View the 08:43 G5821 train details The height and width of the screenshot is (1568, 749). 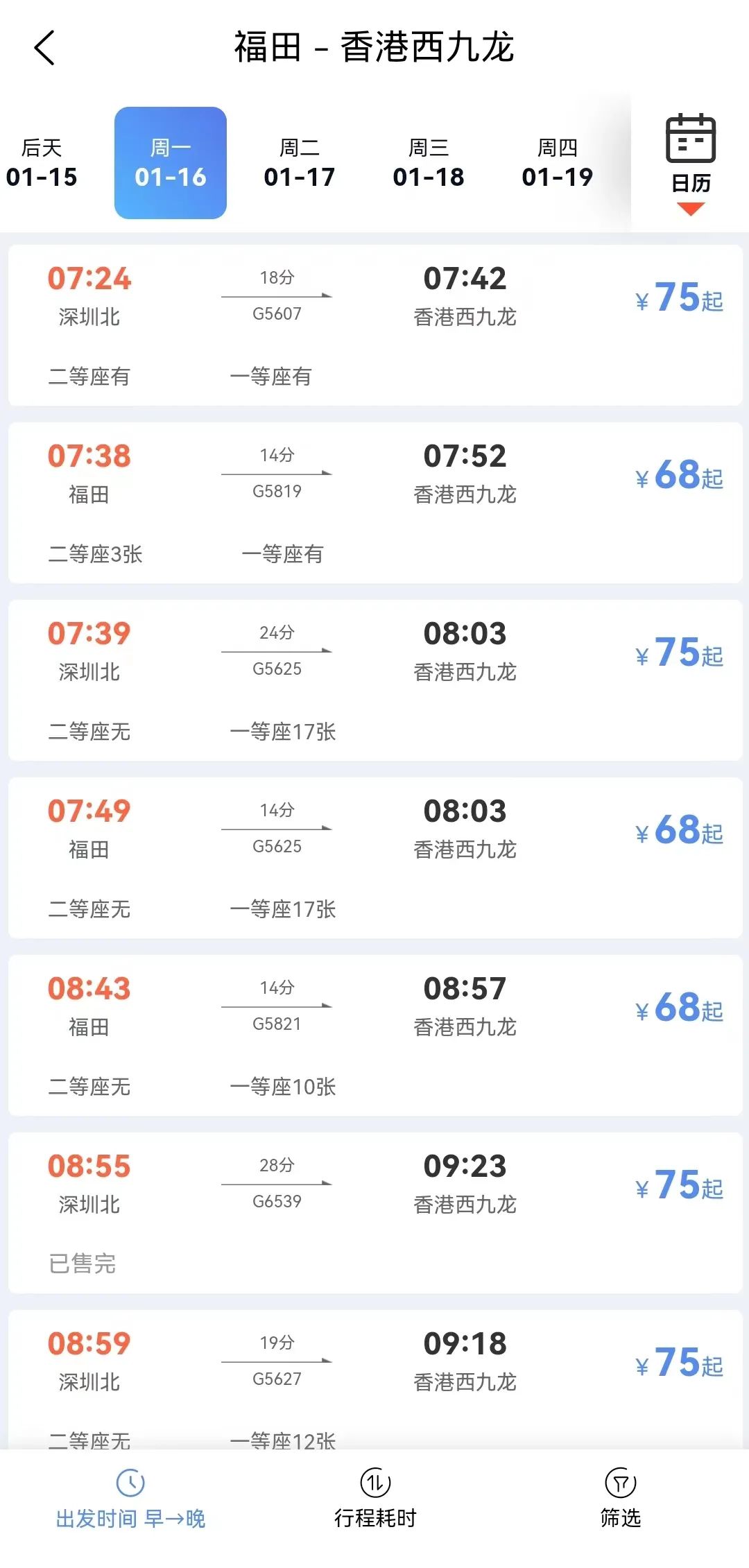(375, 1035)
